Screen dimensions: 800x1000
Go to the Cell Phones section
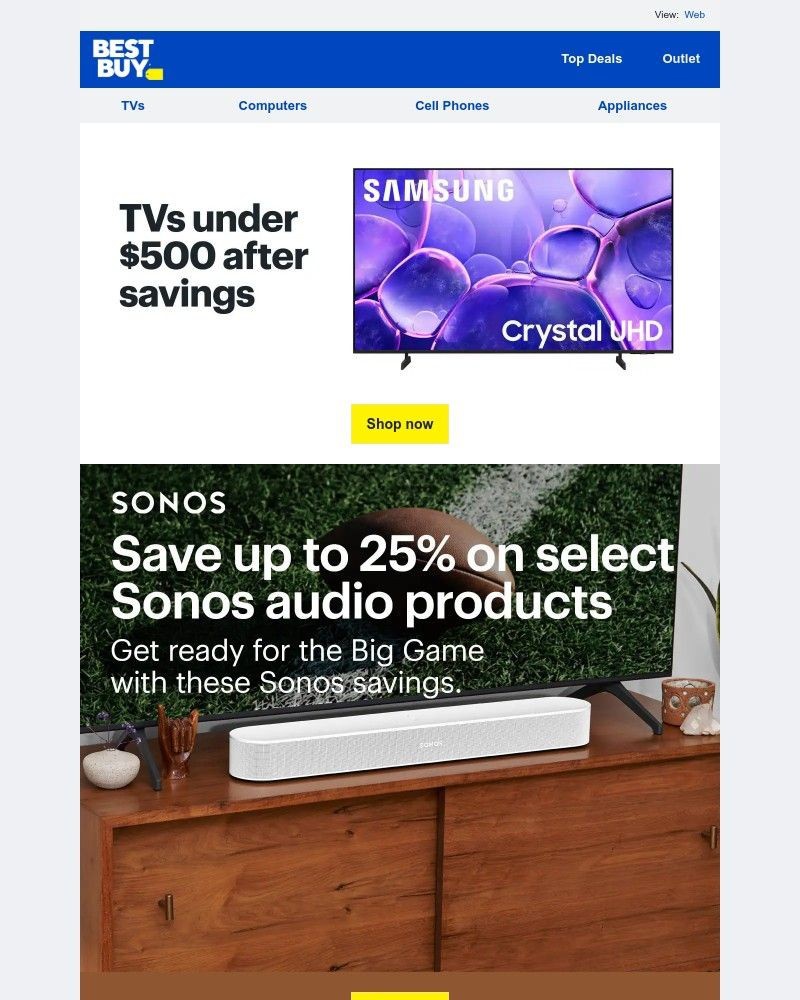tap(452, 105)
